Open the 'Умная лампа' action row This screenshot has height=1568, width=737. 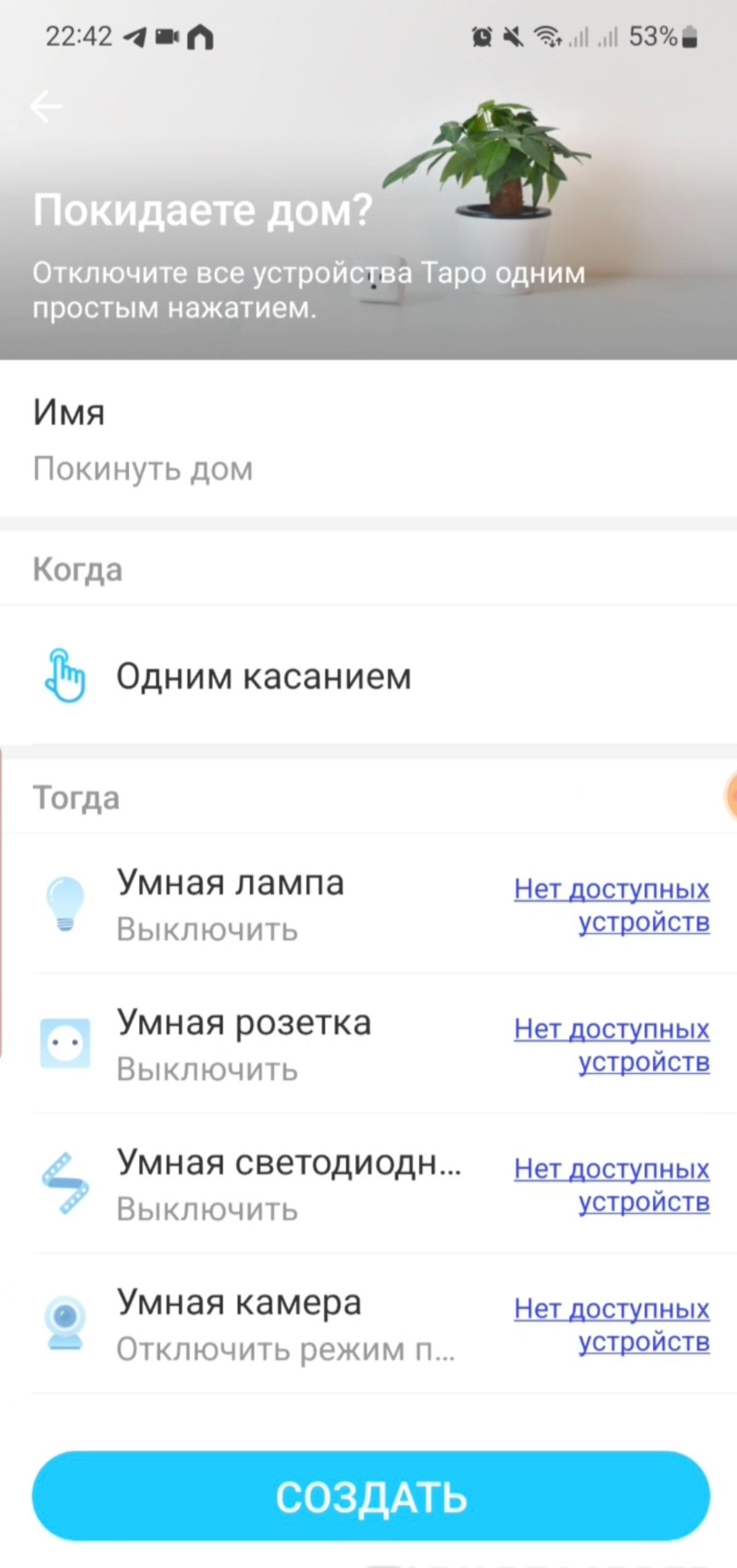[x=368, y=904]
